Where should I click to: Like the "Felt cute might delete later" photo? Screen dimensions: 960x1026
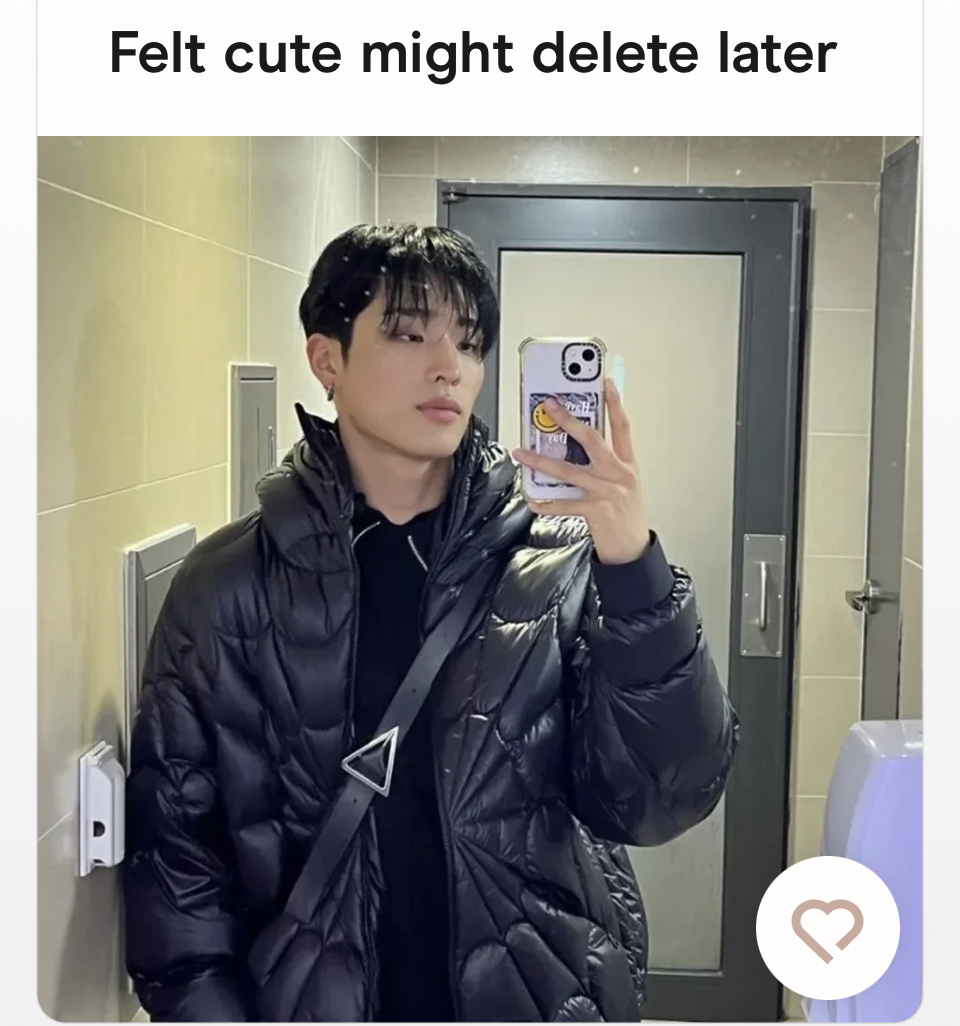pos(827,928)
